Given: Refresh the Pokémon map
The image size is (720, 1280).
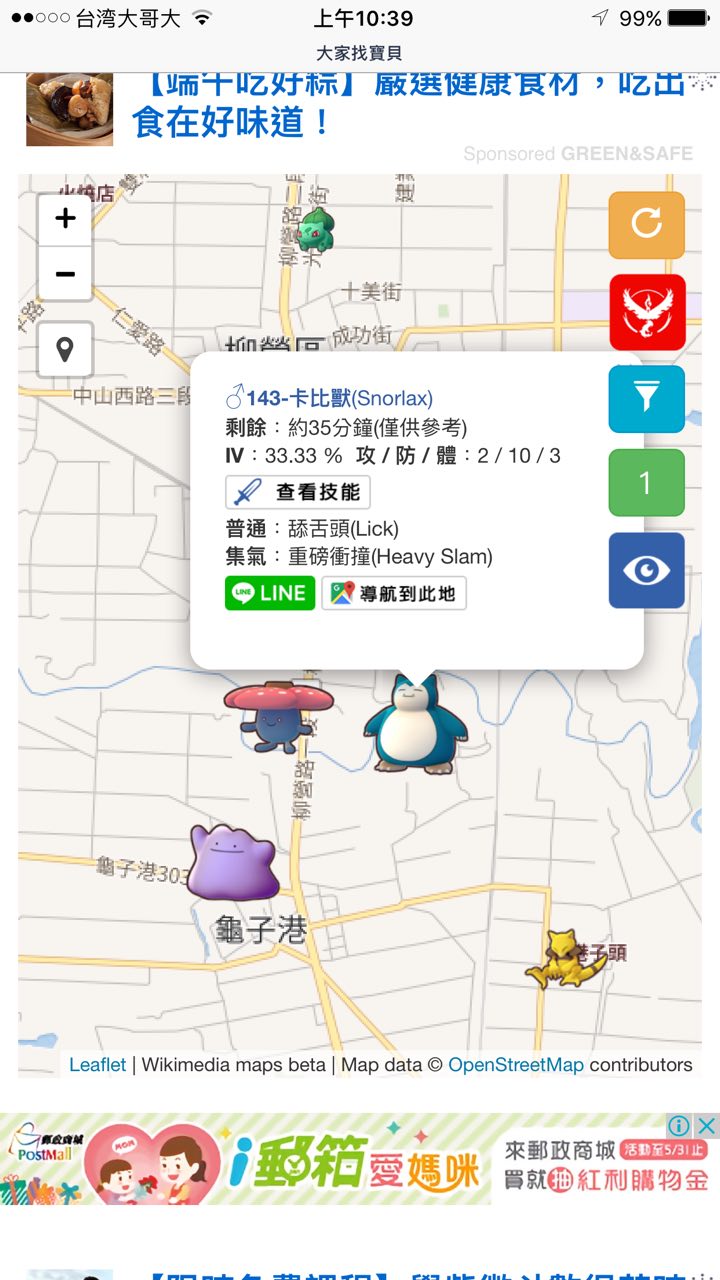Looking at the screenshot, I should tap(646, 225).
